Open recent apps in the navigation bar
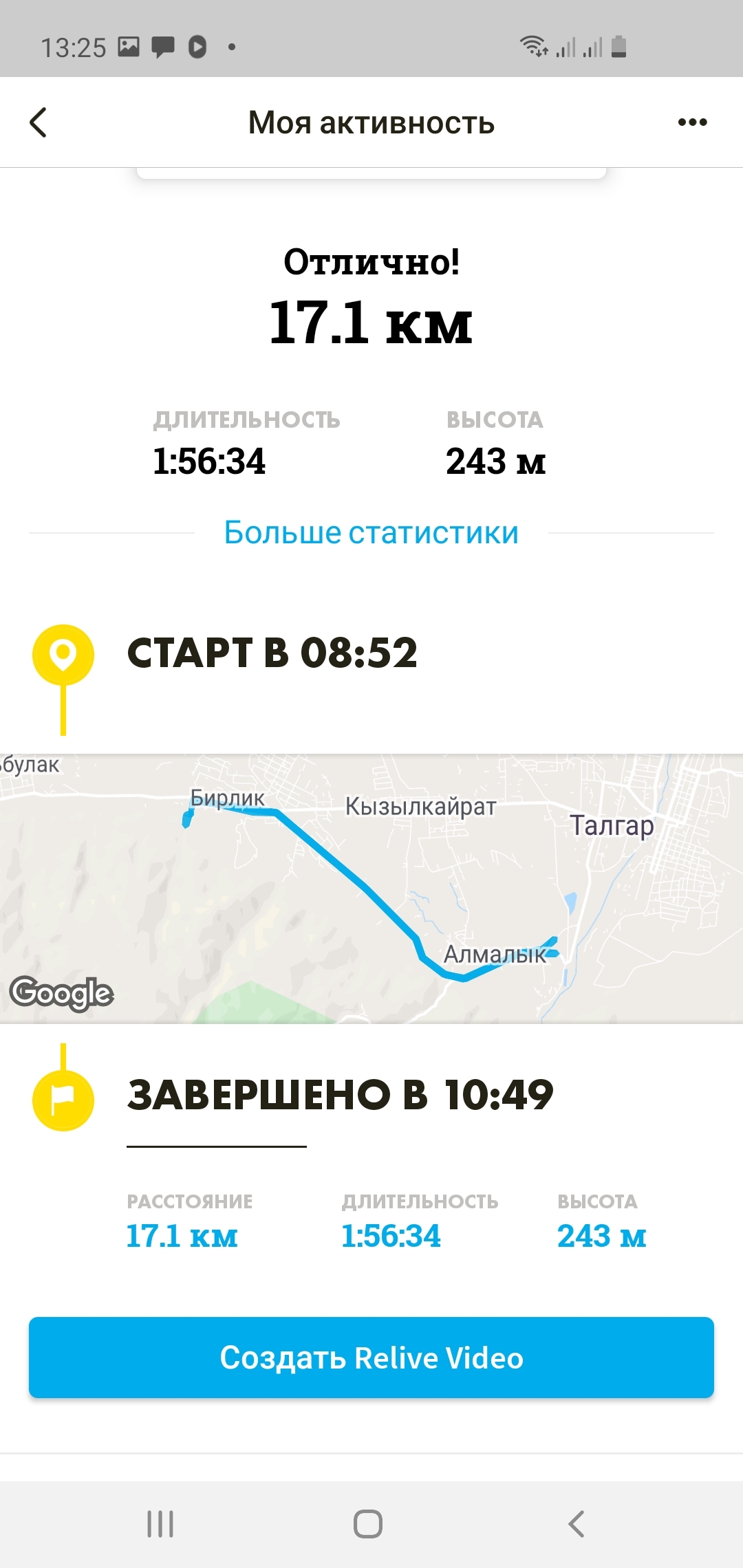Viewport: 743px width, 1568px height. click(x=160, y=1524)
